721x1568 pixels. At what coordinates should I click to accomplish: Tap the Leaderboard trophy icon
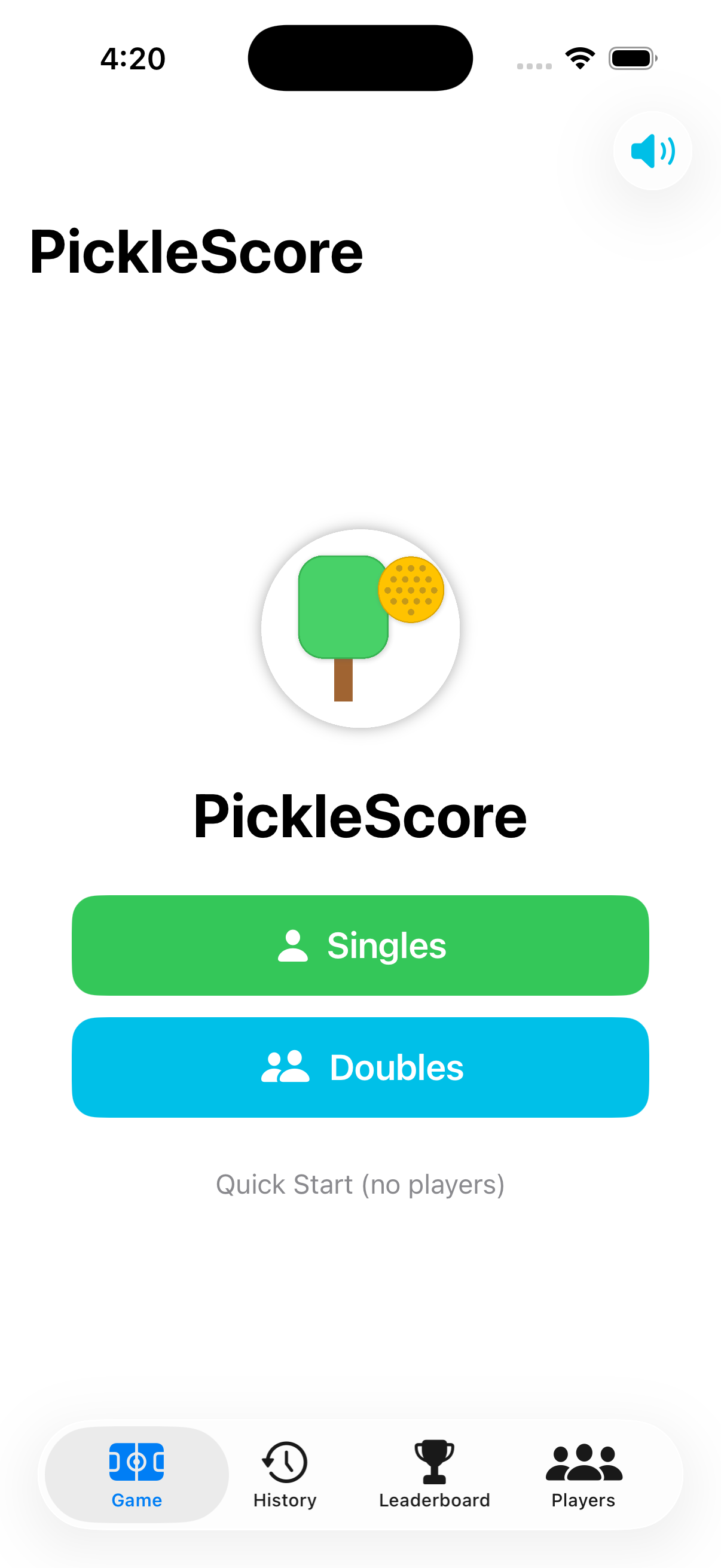point(435,1461)
